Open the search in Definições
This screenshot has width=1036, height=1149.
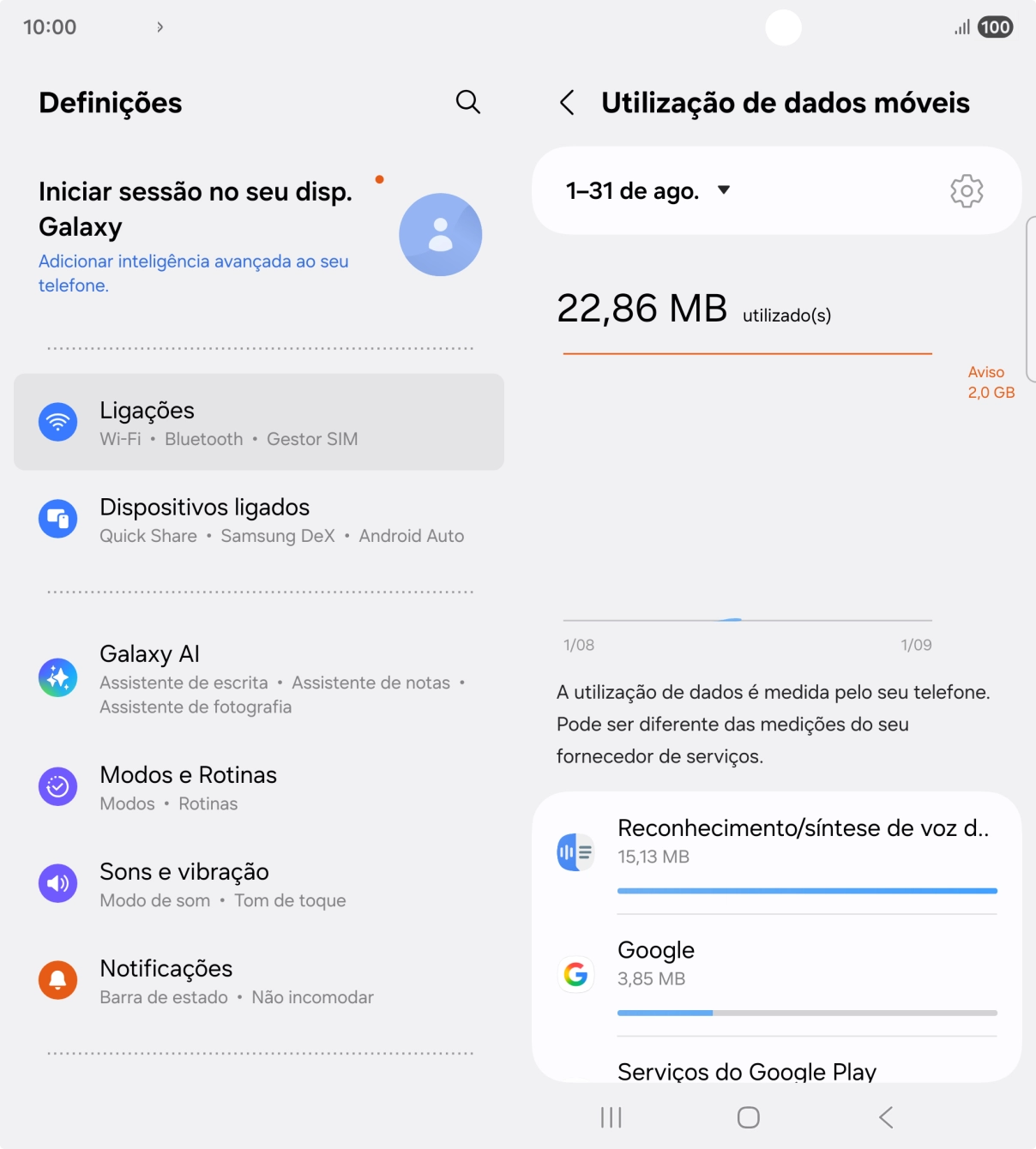click(x=467, y=102)
